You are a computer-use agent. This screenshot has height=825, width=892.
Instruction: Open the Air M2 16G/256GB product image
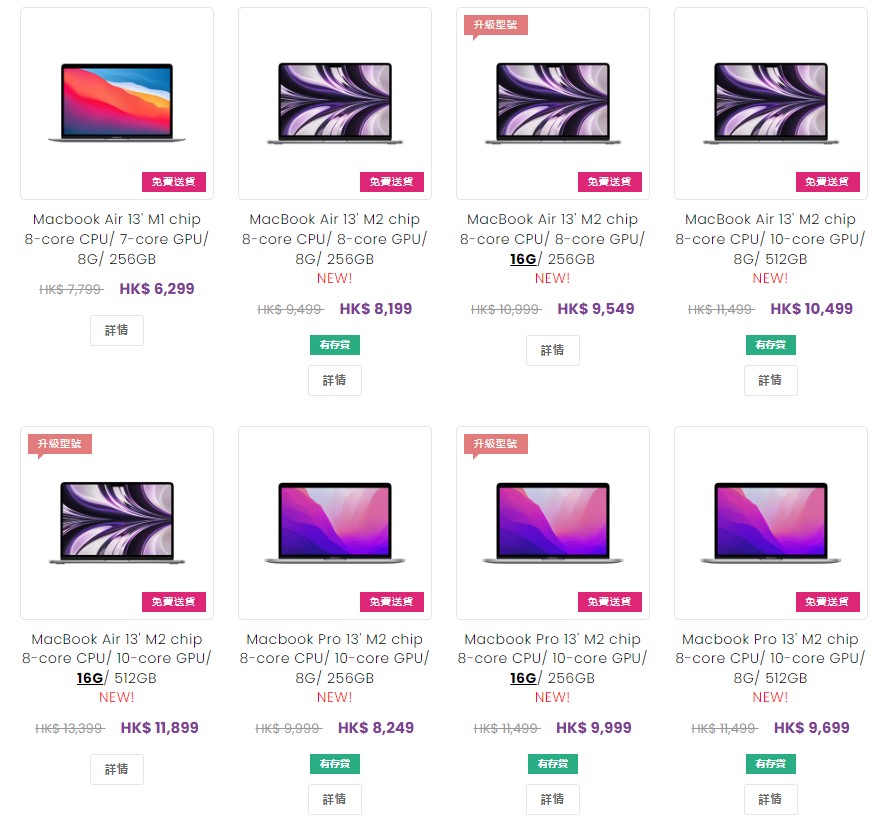(x=552, y=103)
